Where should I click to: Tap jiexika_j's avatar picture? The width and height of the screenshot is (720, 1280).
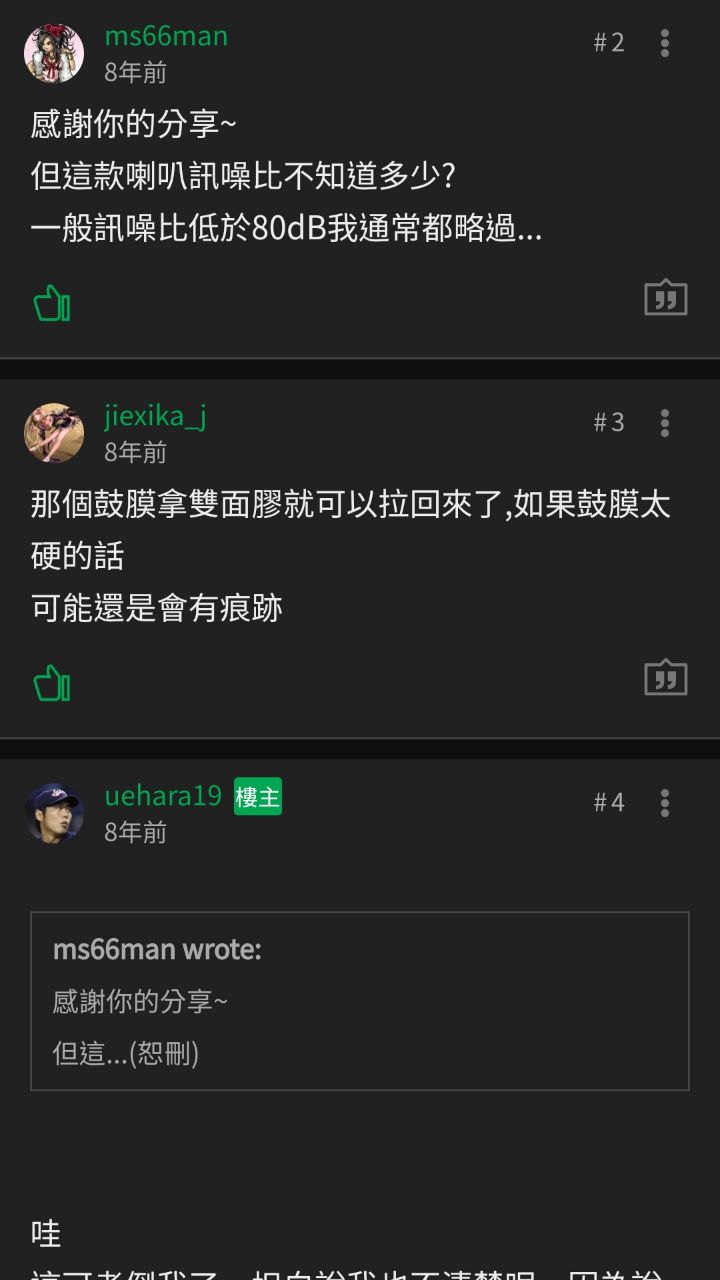click(x=54, y=433)
